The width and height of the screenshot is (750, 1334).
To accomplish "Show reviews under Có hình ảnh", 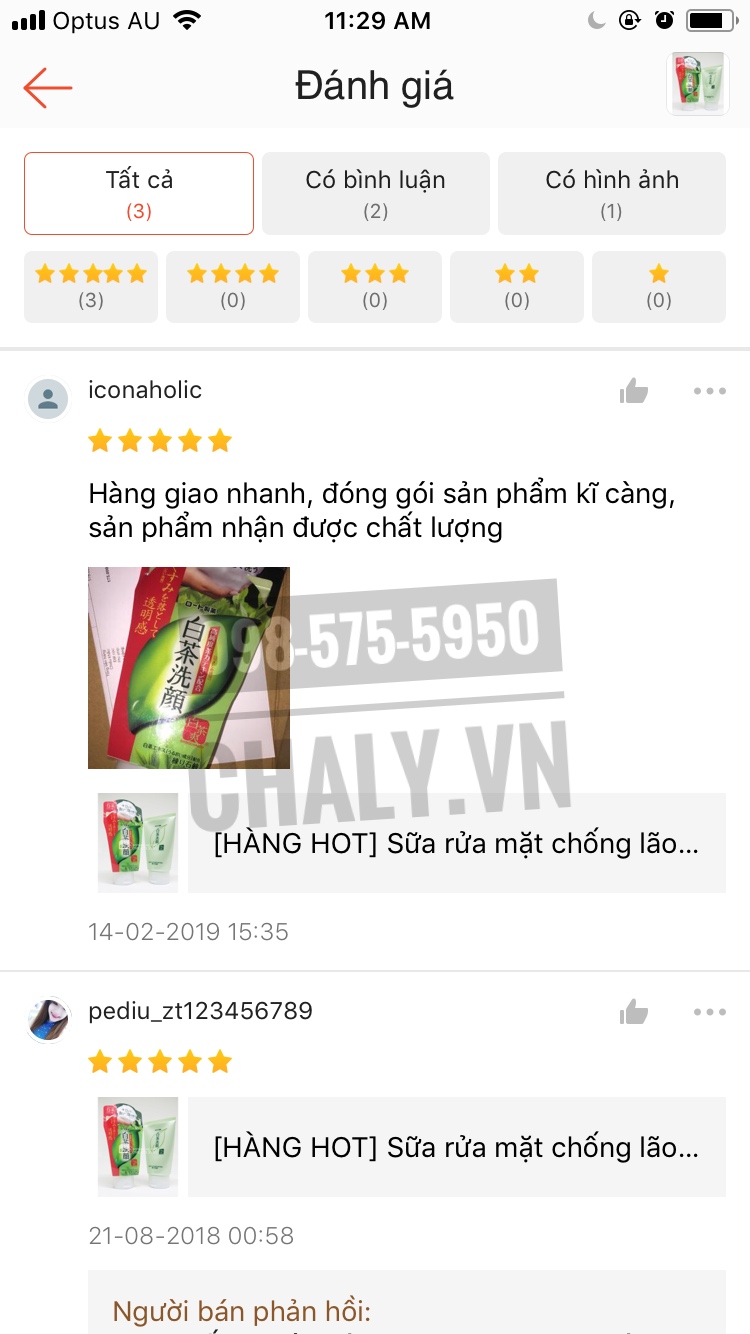I will [x=611, y=193].
